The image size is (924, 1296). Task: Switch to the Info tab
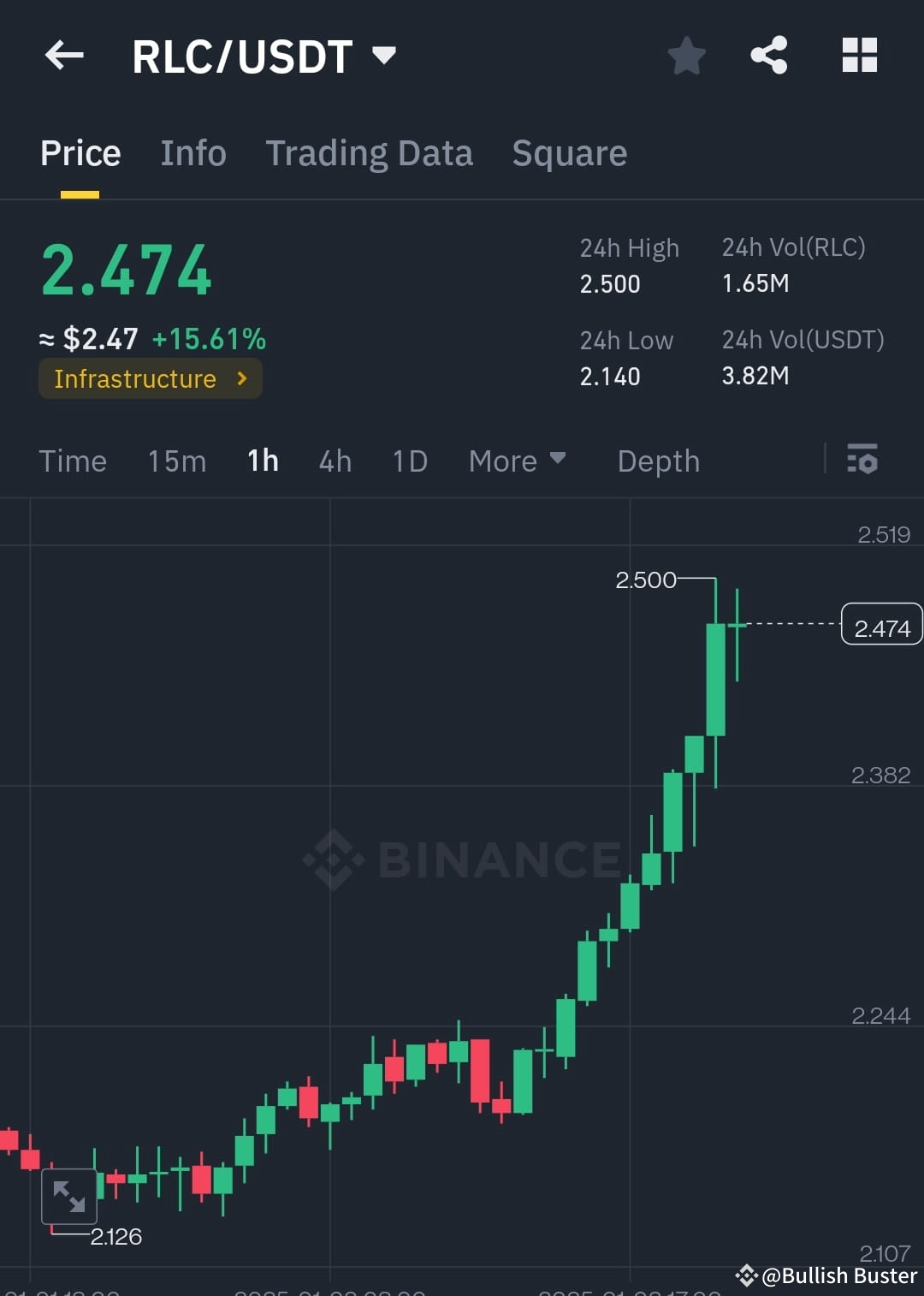click(x=192, y=152)
